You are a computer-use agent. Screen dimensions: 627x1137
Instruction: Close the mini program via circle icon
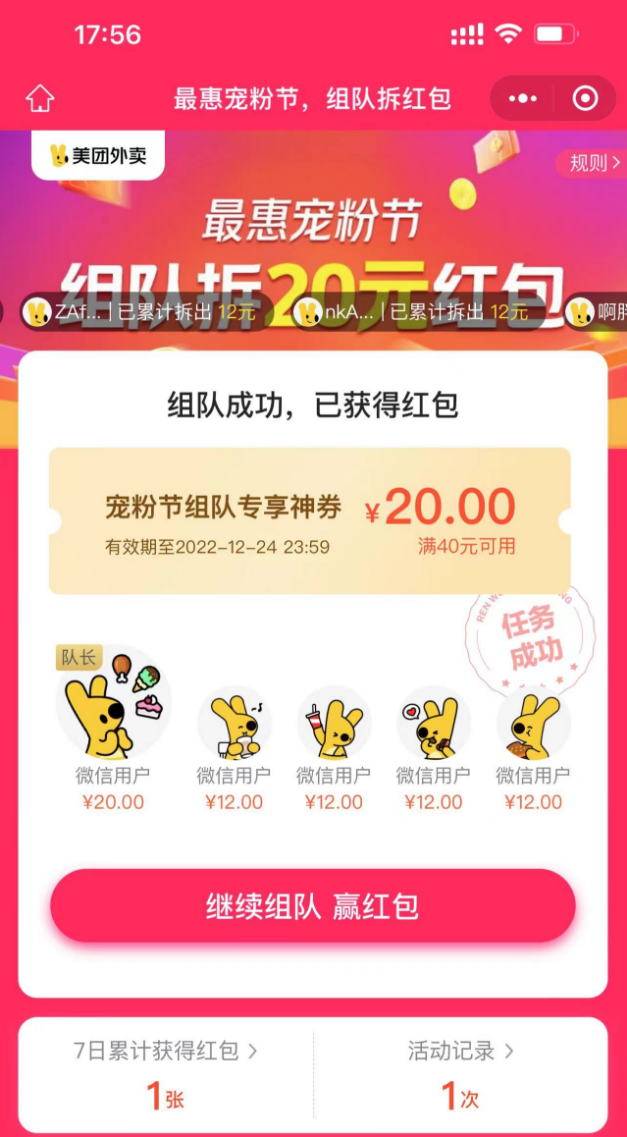[x=585, y=99]
